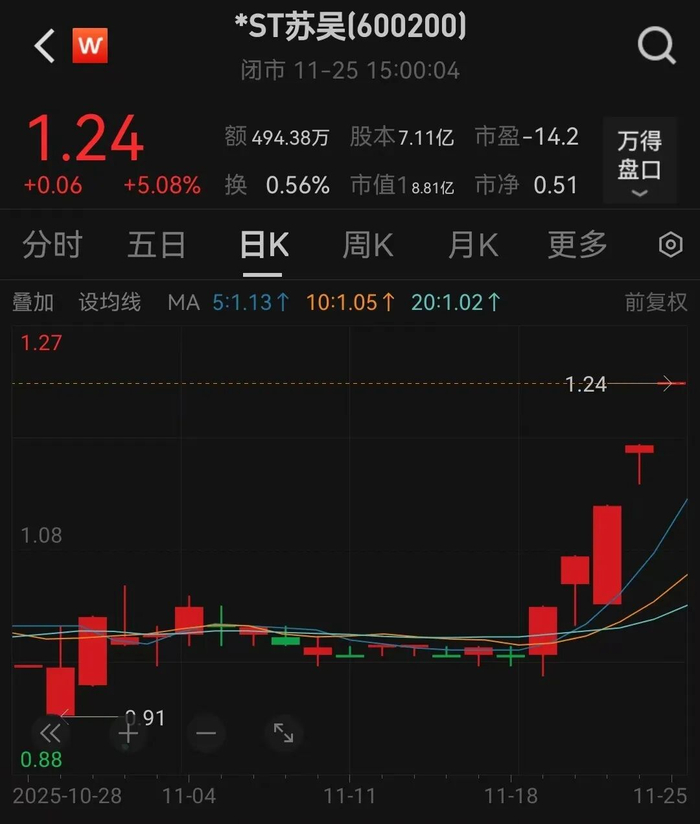The height and width of the screenshot is (824, 700).
Task: Open 设均线 moving average settings
Action: pyautogui.click(x=110, y=302)
